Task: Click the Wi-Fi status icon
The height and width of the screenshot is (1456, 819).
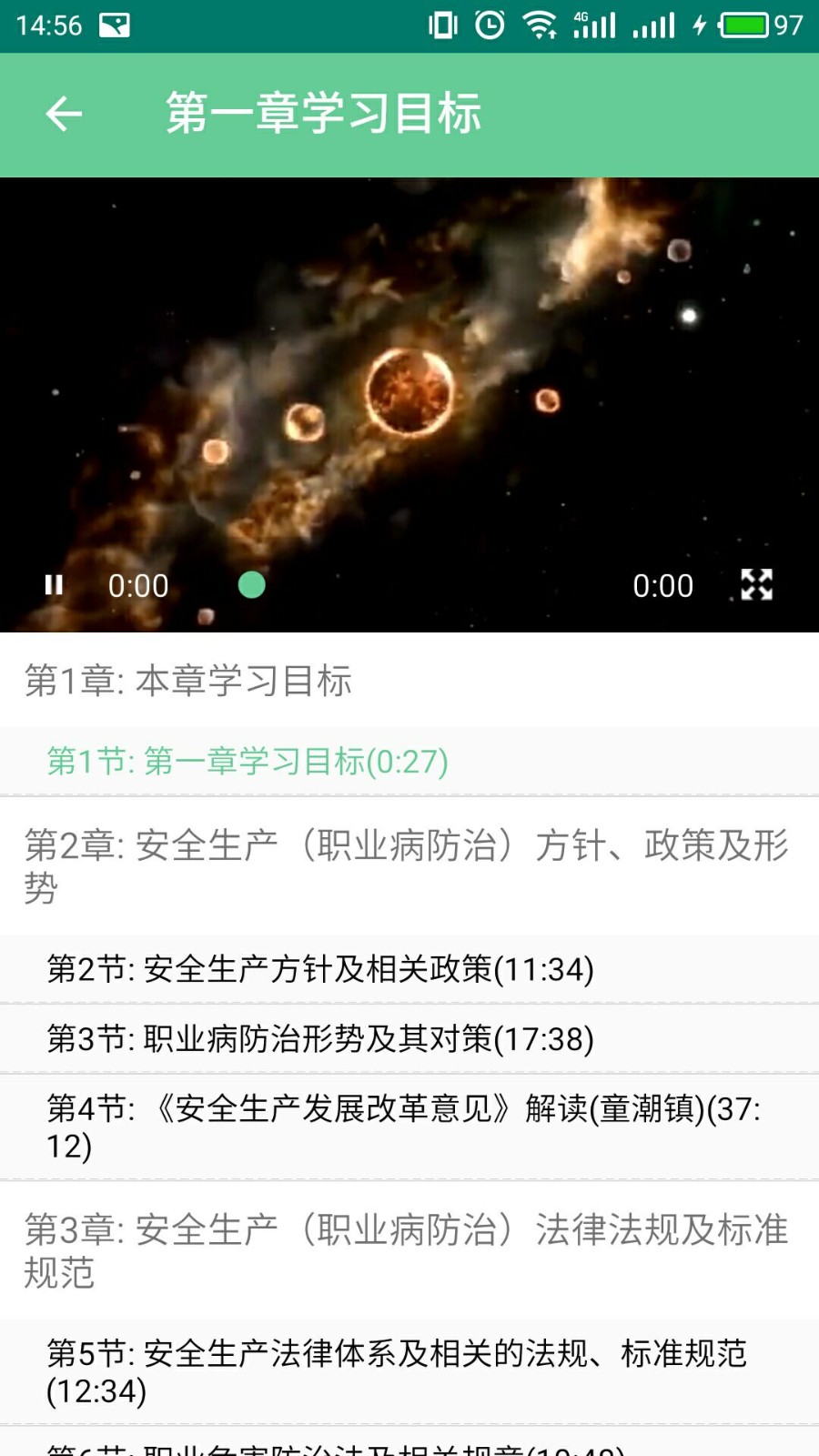Action: [539, 25]
